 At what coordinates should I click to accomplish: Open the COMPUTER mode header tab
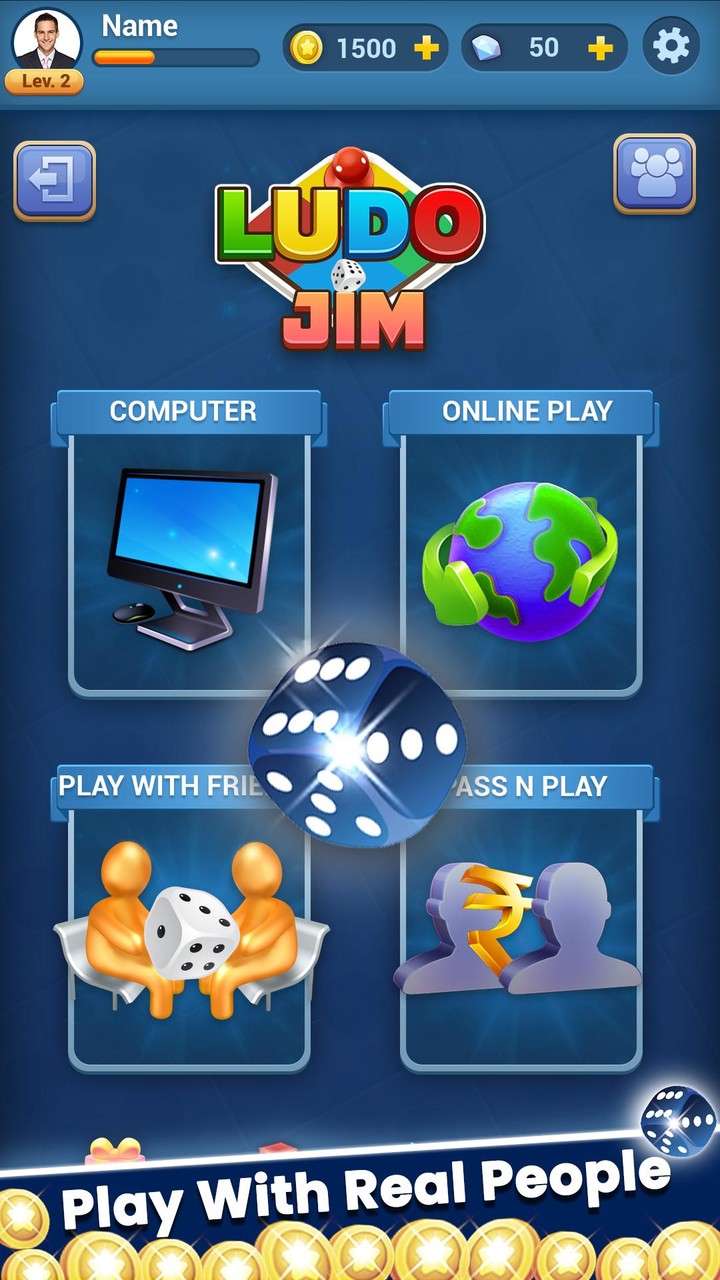(186, 411)
